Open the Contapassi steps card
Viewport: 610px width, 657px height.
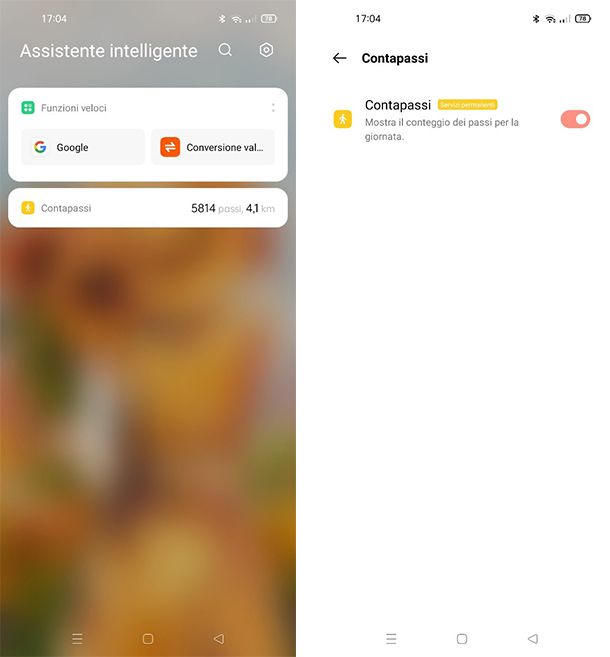tap(148, 208)
